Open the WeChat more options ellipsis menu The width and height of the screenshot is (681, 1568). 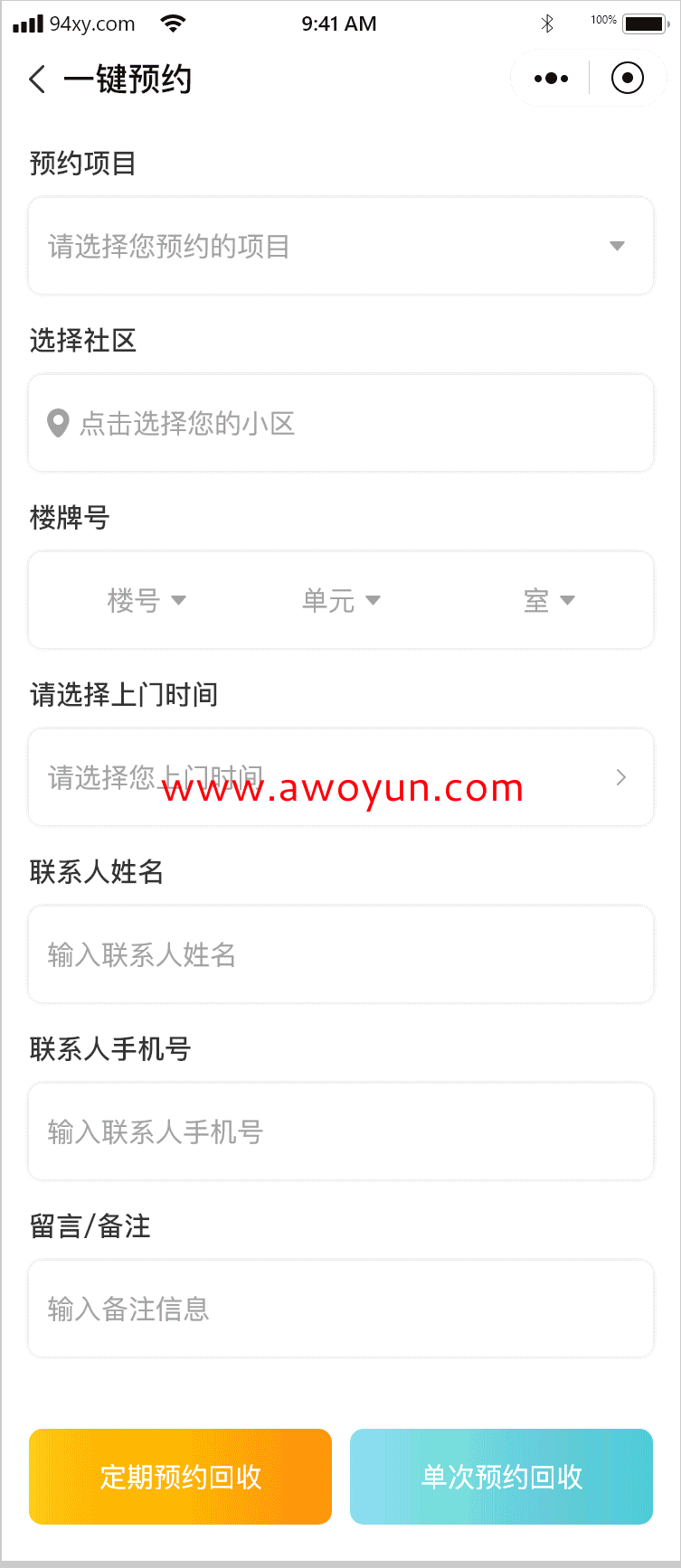tap(550, 78)
